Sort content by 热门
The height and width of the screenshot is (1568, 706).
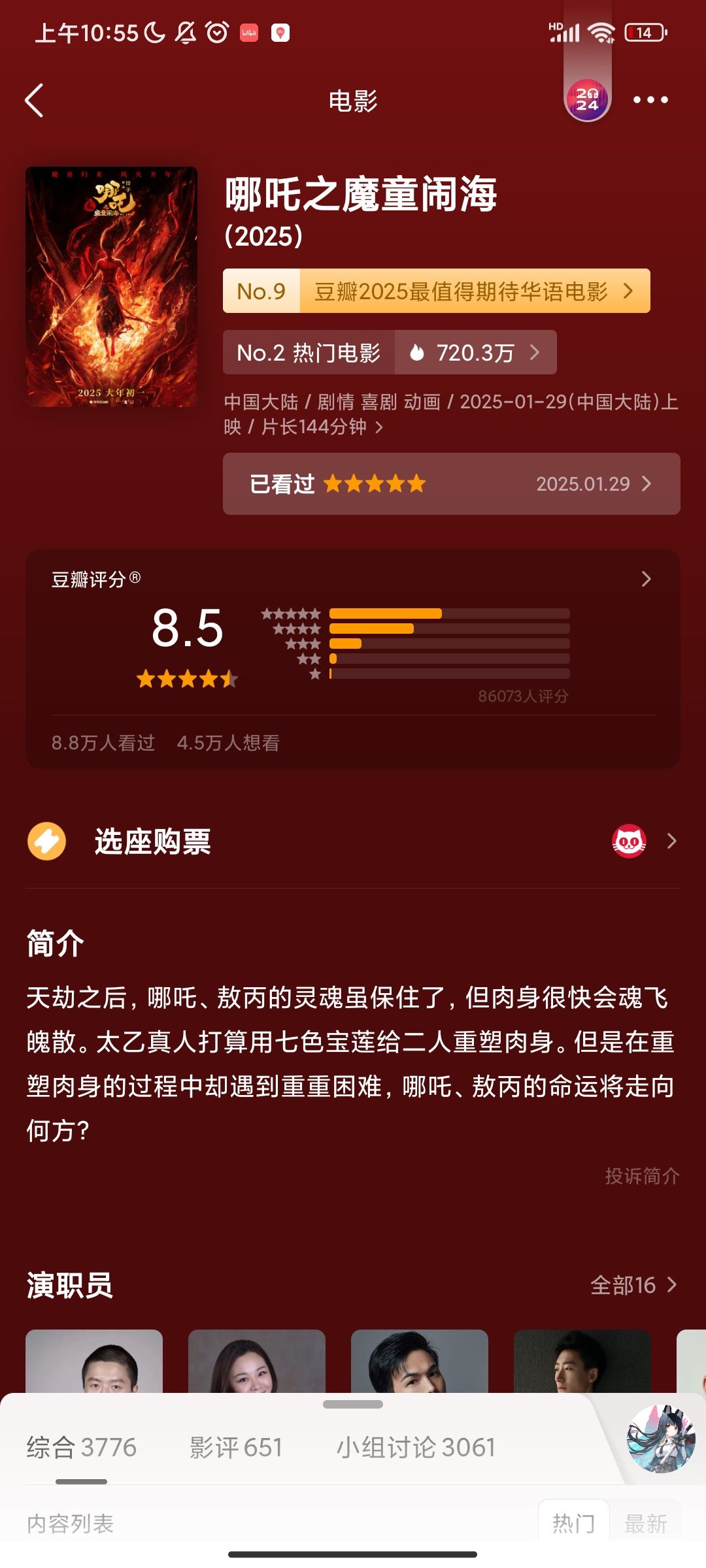pos(573,1524)
